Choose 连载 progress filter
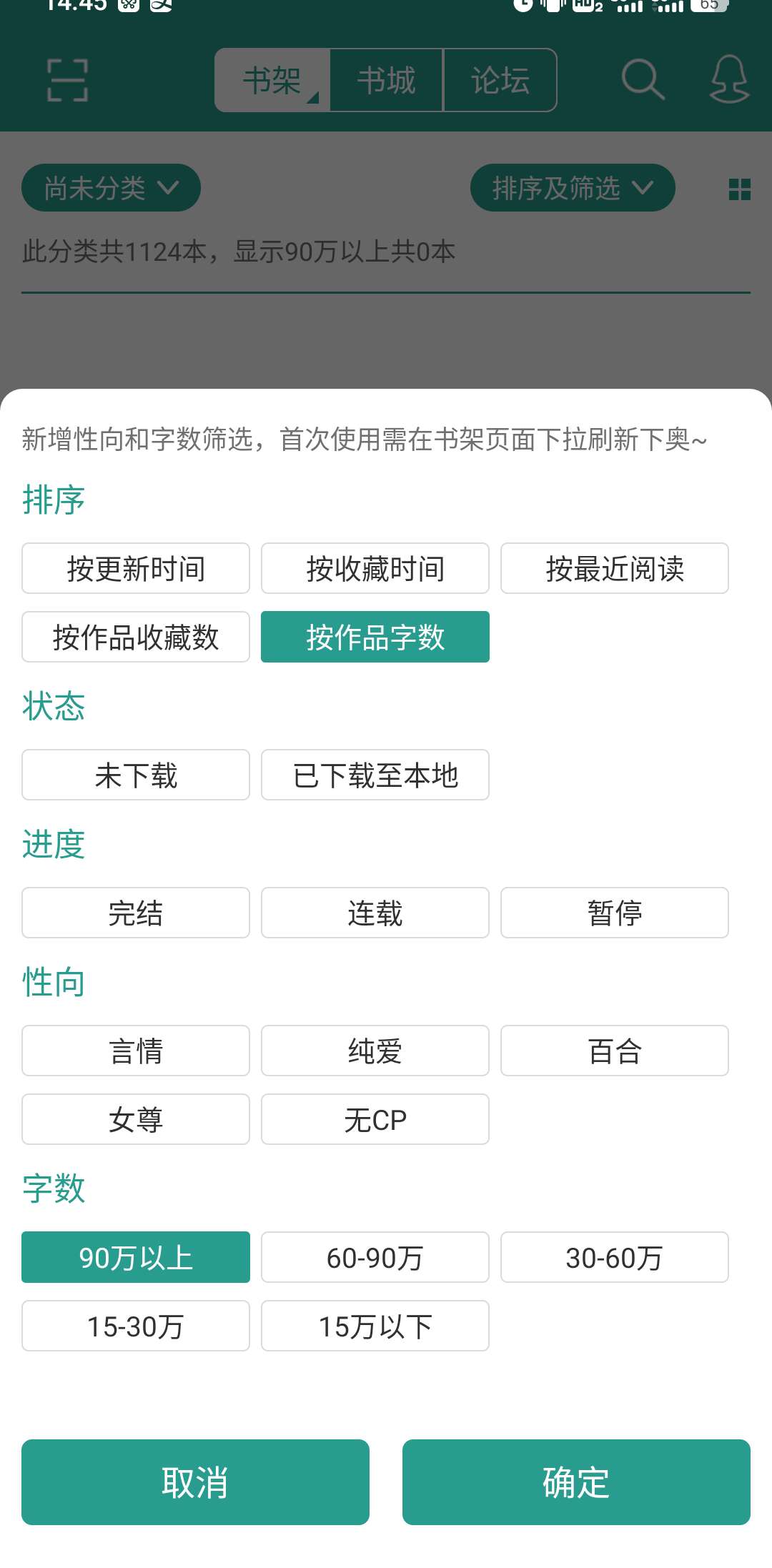 click(x=375, y=913)
